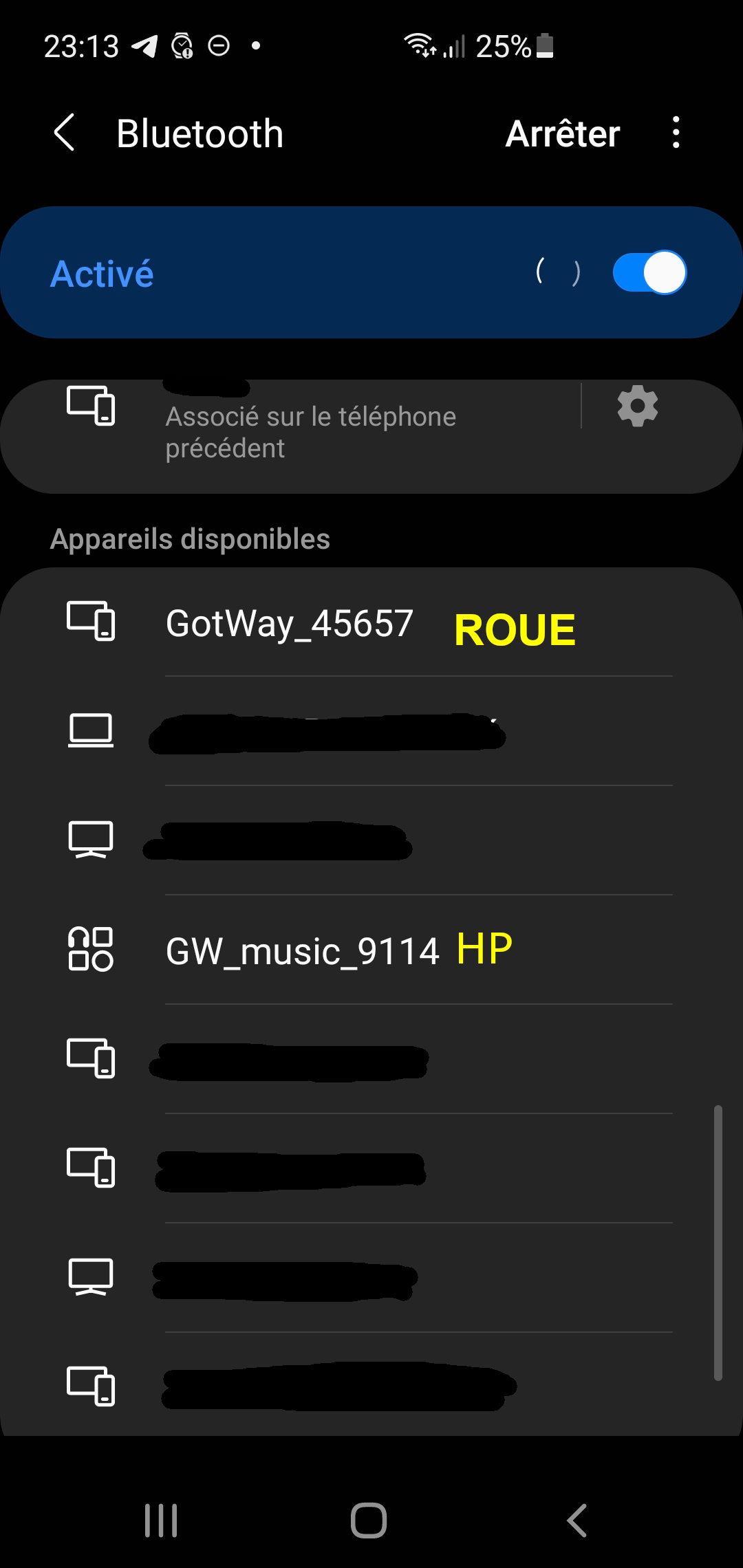Open recent apps from the navigation bar
This screenshot has height=1568, width=743.
click(161, 1521)
